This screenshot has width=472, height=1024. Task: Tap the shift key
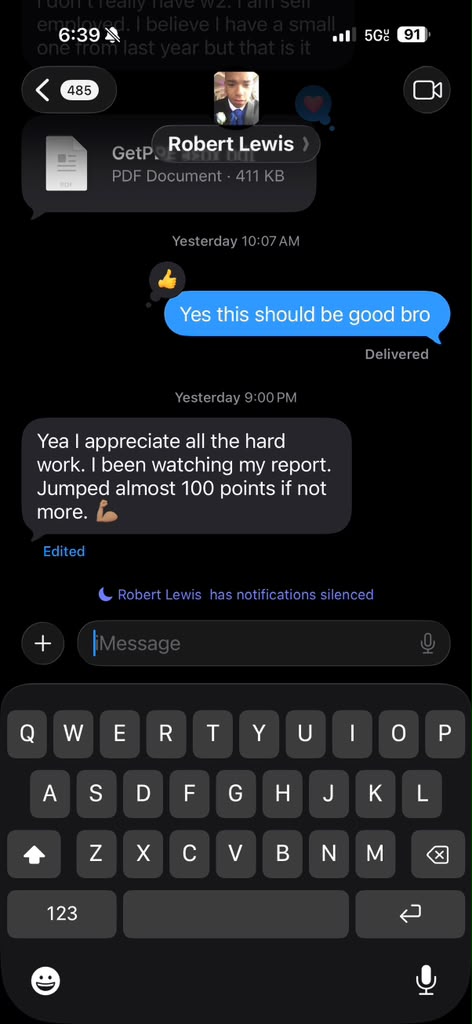34,854
